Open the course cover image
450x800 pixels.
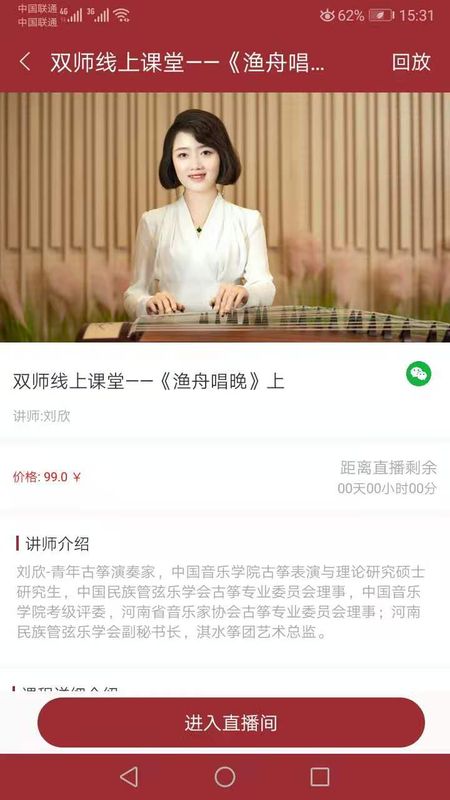(x=225, y=217)
